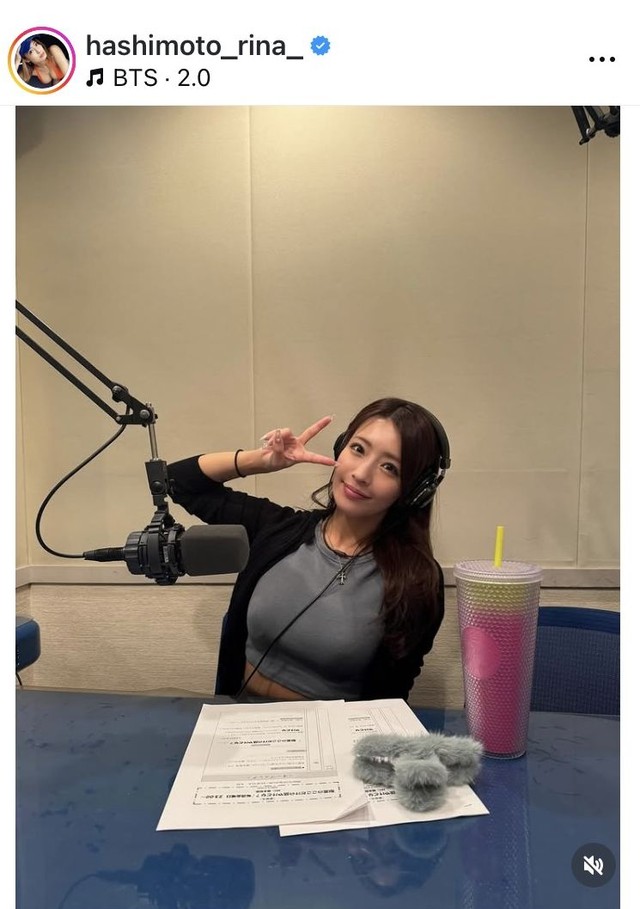The width and height of the screenshot is (640, 909).
Task: Open the post's three-dot overflow menu
Action: [x=602, y=59]
